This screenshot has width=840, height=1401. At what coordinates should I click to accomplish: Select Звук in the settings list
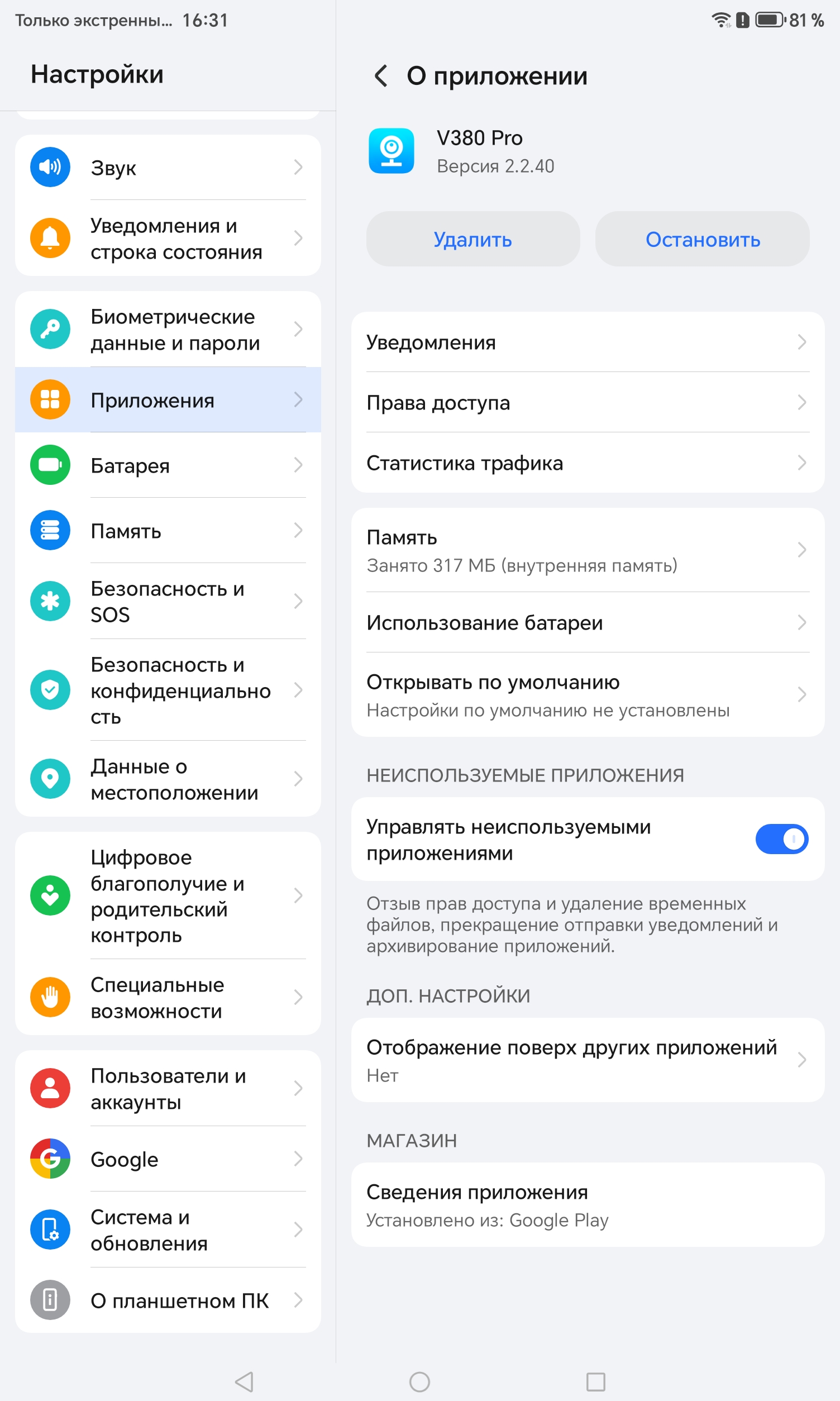(168, 168)
